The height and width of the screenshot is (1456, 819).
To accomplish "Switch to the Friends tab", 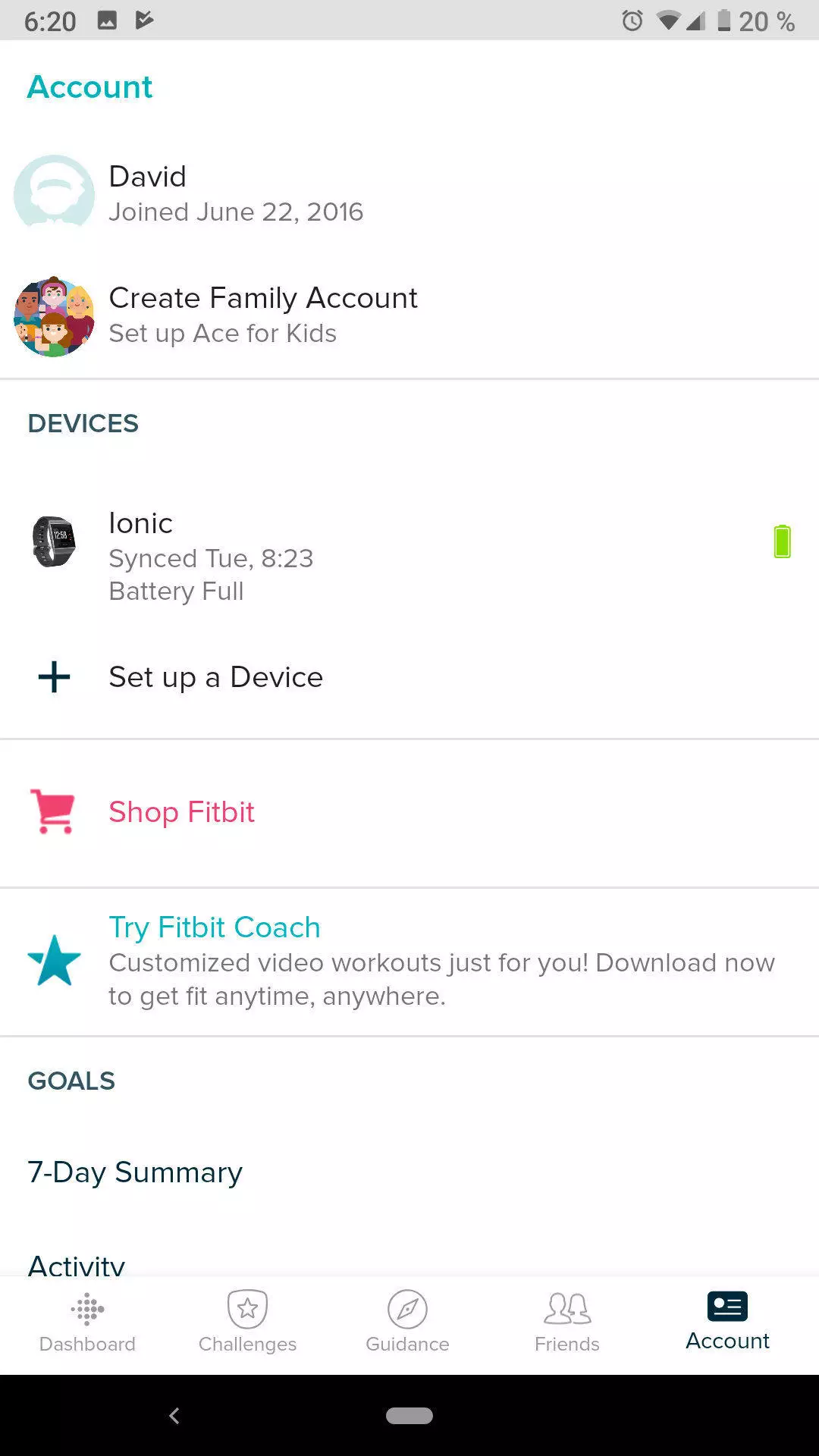I will pyautogui.click(x=567, y=1324).
